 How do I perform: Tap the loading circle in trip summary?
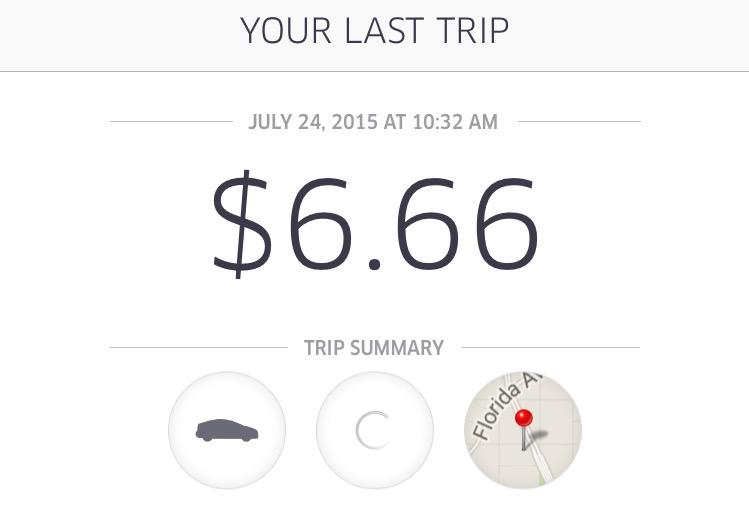click(375, 430)
